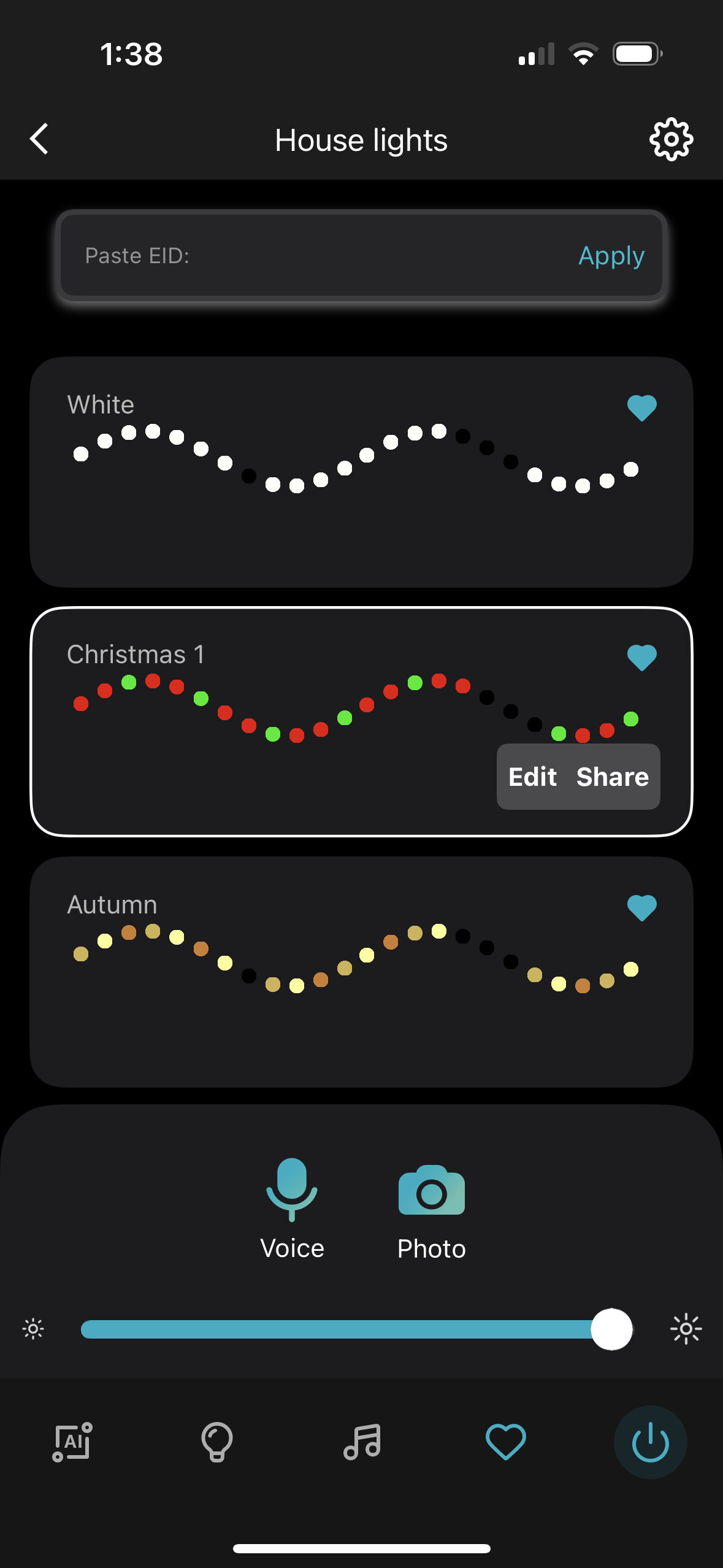Switch to the AI tab
Screen dimensions: 723x1568
coord(72,1442)
